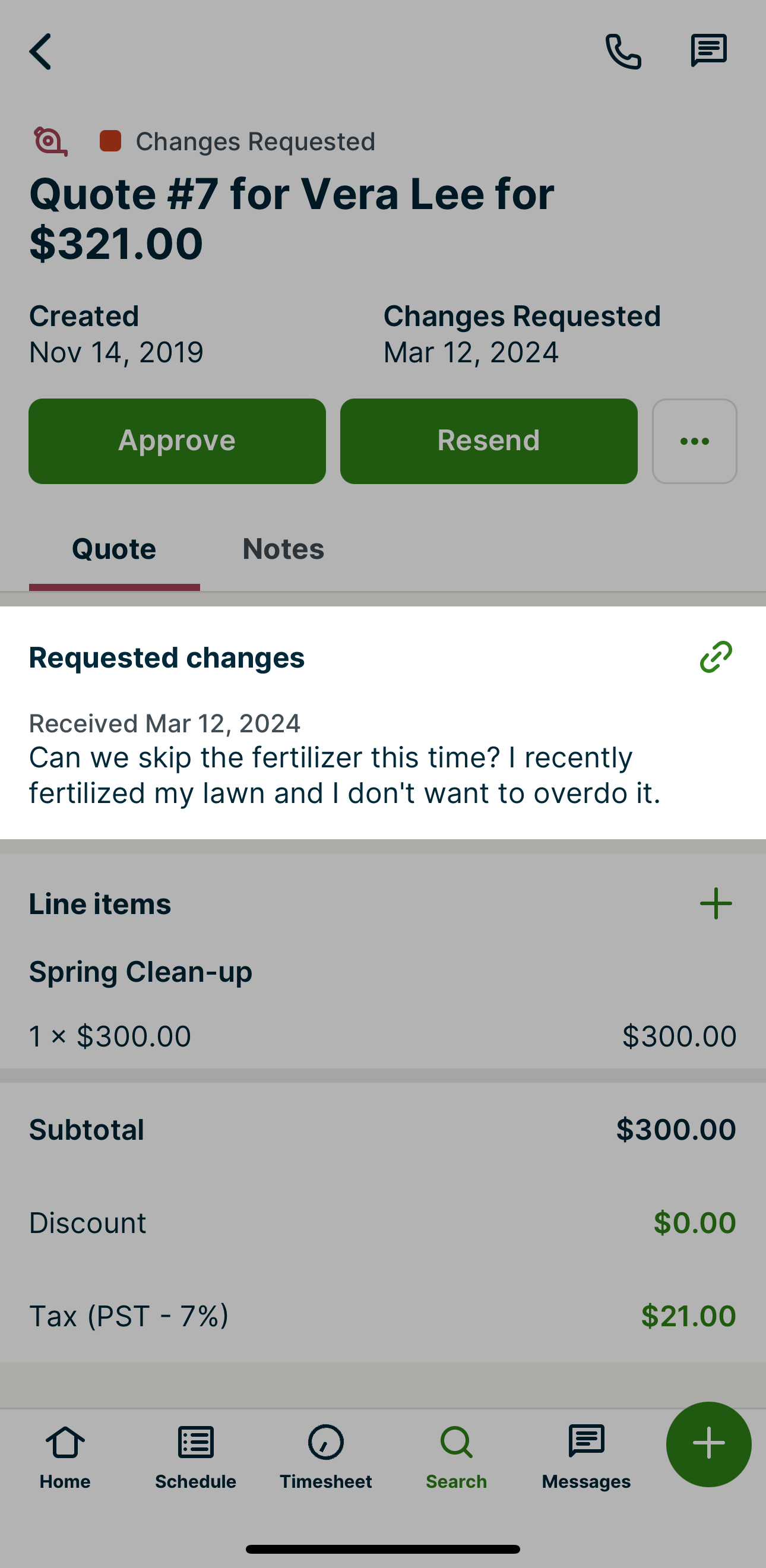Screen dimensions: 766x1568
Task: Tap the back arrow to leave the quote
Action: [x=40, y=52]
